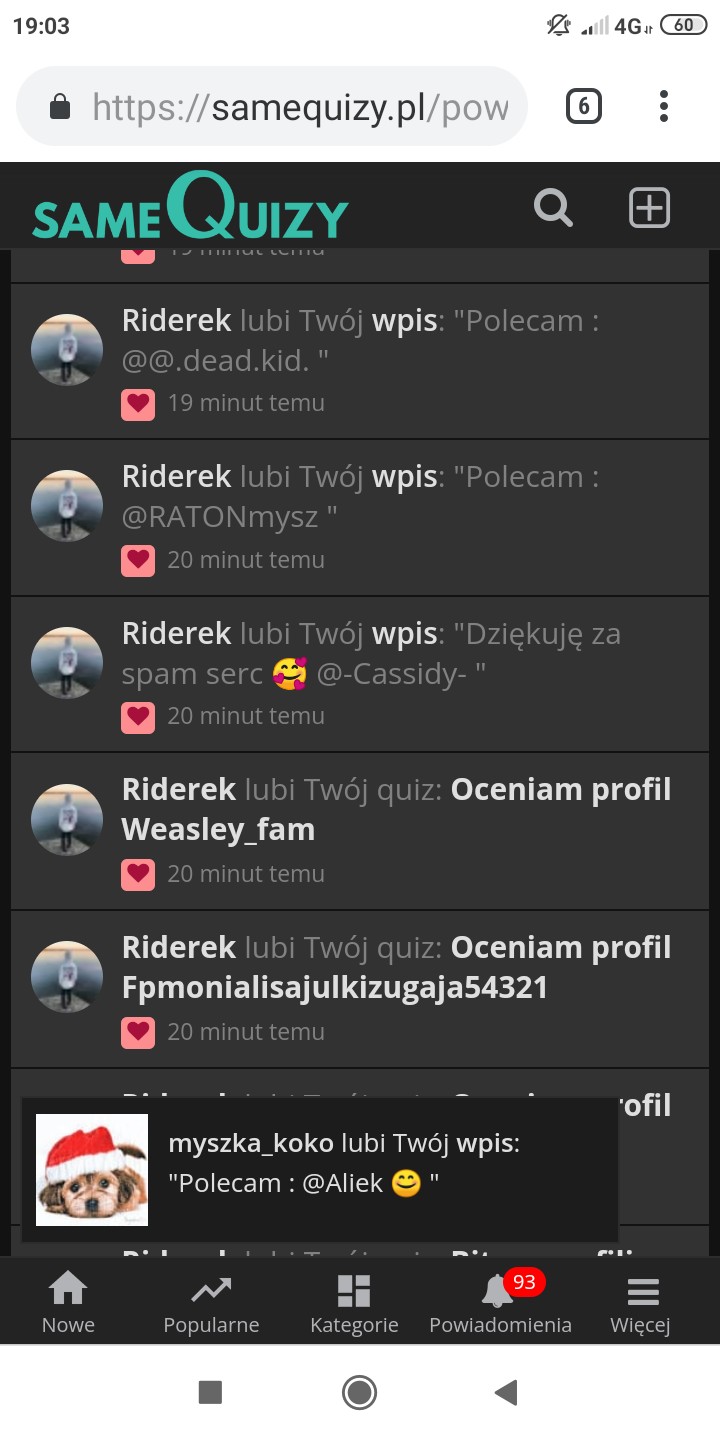The image size is (720, 1440).
Task: Open the Więcej menu tab
Action: [640, 1302]
